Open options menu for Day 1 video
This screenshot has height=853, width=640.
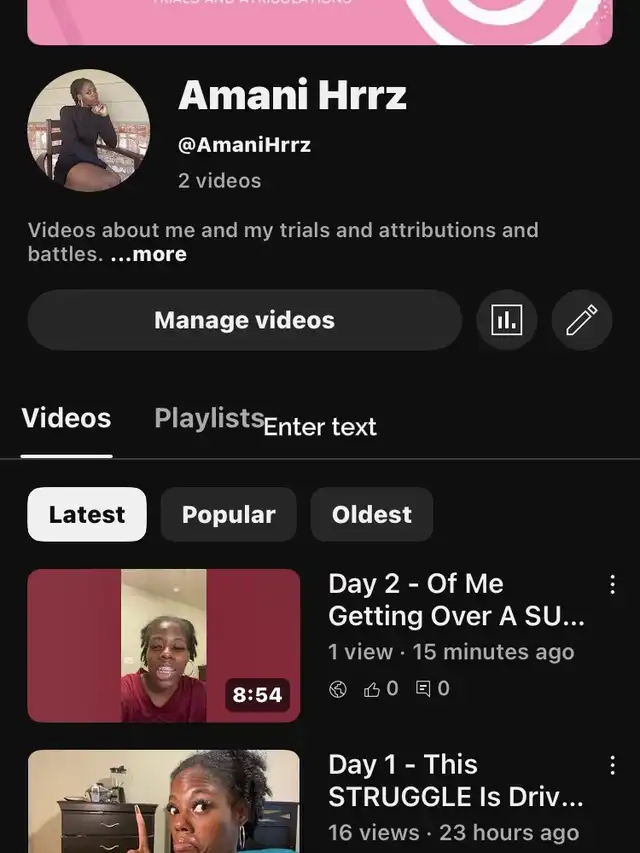[612, 766]
